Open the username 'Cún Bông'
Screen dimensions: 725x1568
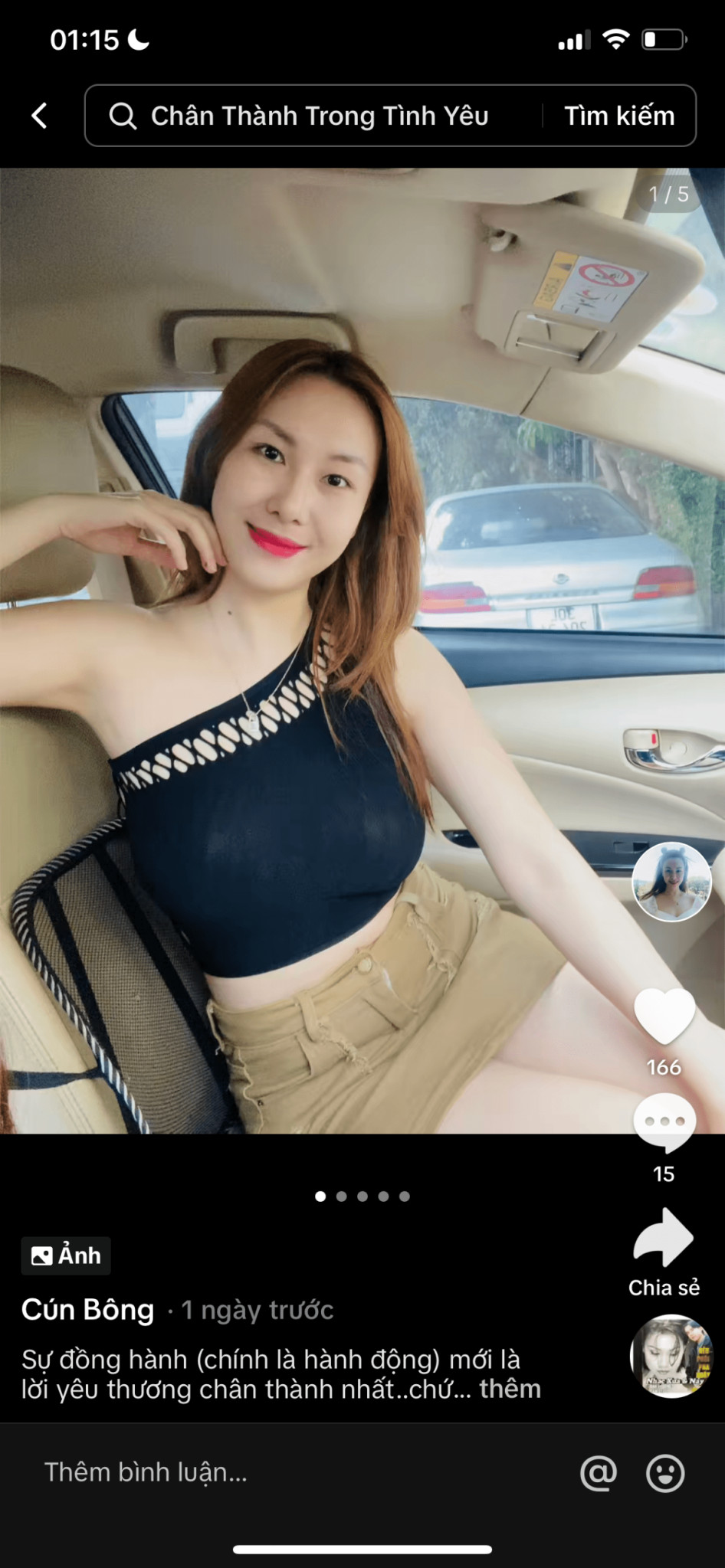point(87,1309)
